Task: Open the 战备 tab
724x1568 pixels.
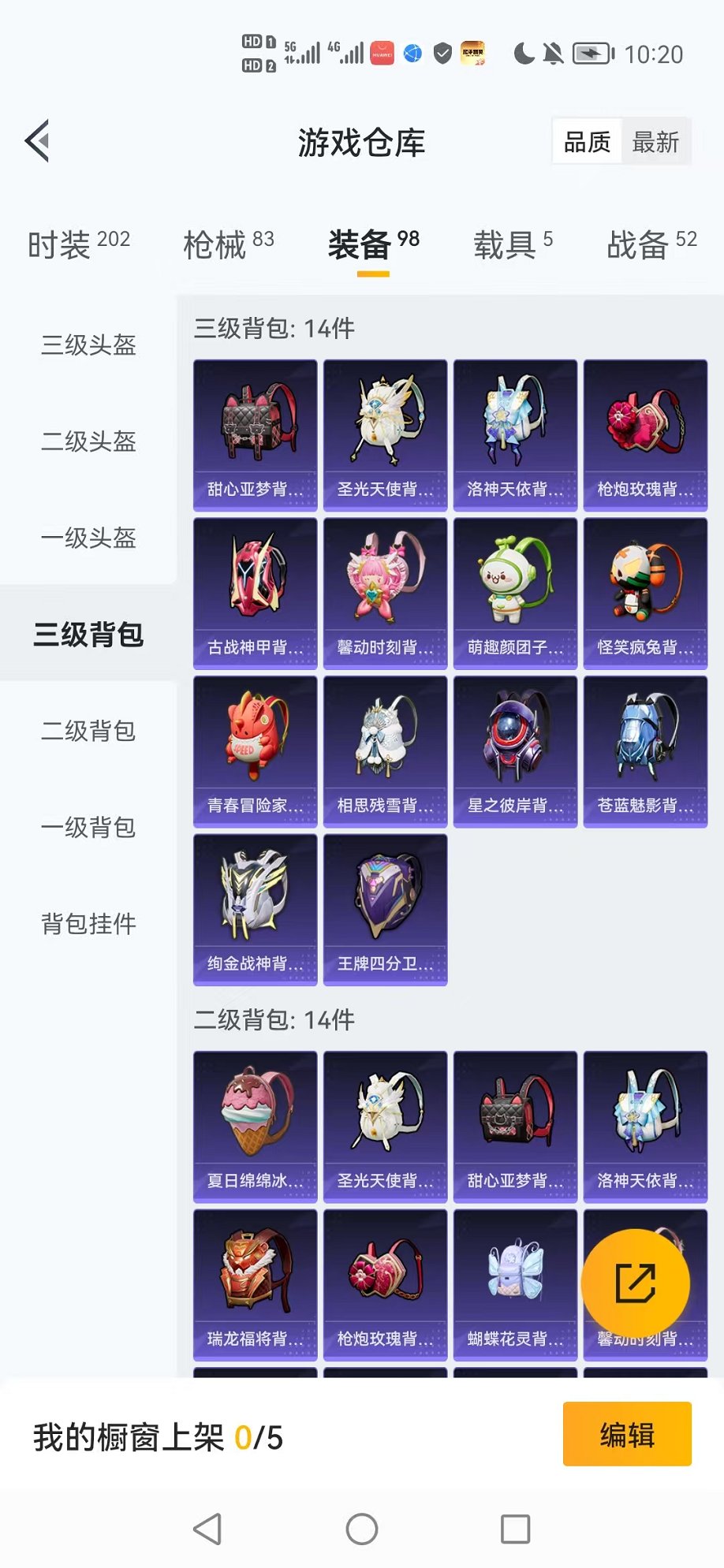Action: coord(651,244)
